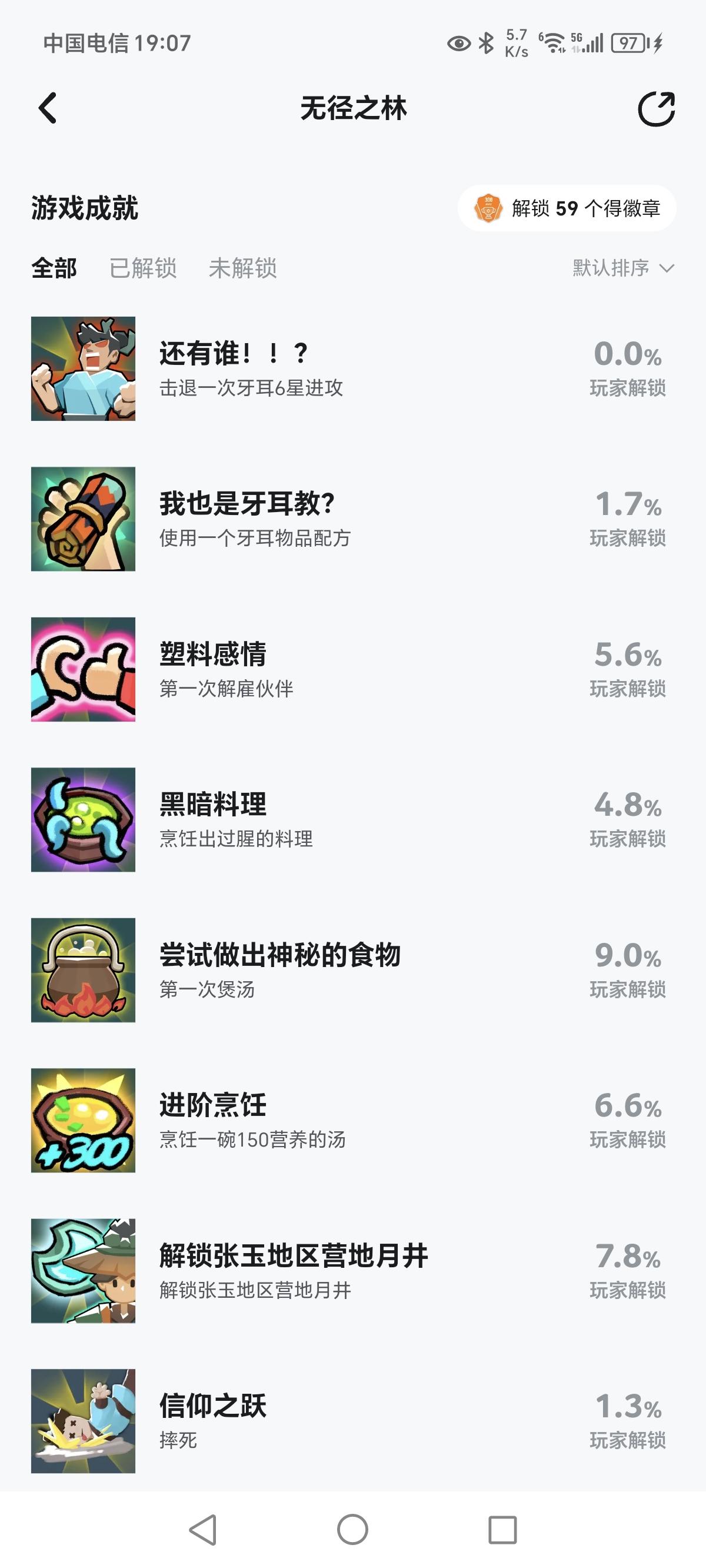Go back from the 无径之林 achievements page
This screenshot has height=1568, width=706.
click(x=48, y=108)
